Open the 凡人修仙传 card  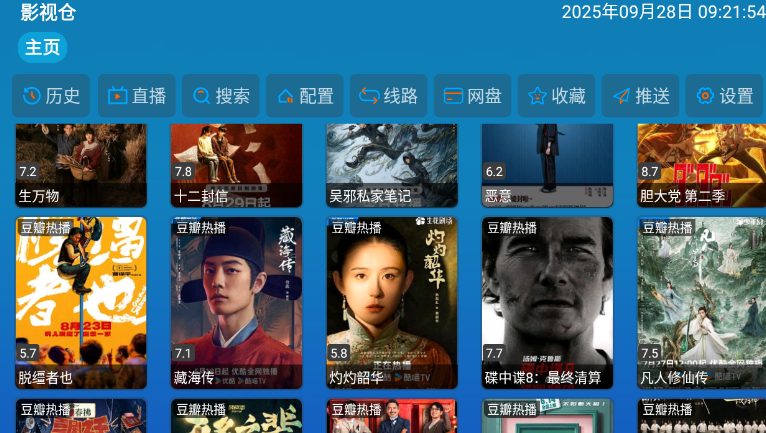(701, 303)
